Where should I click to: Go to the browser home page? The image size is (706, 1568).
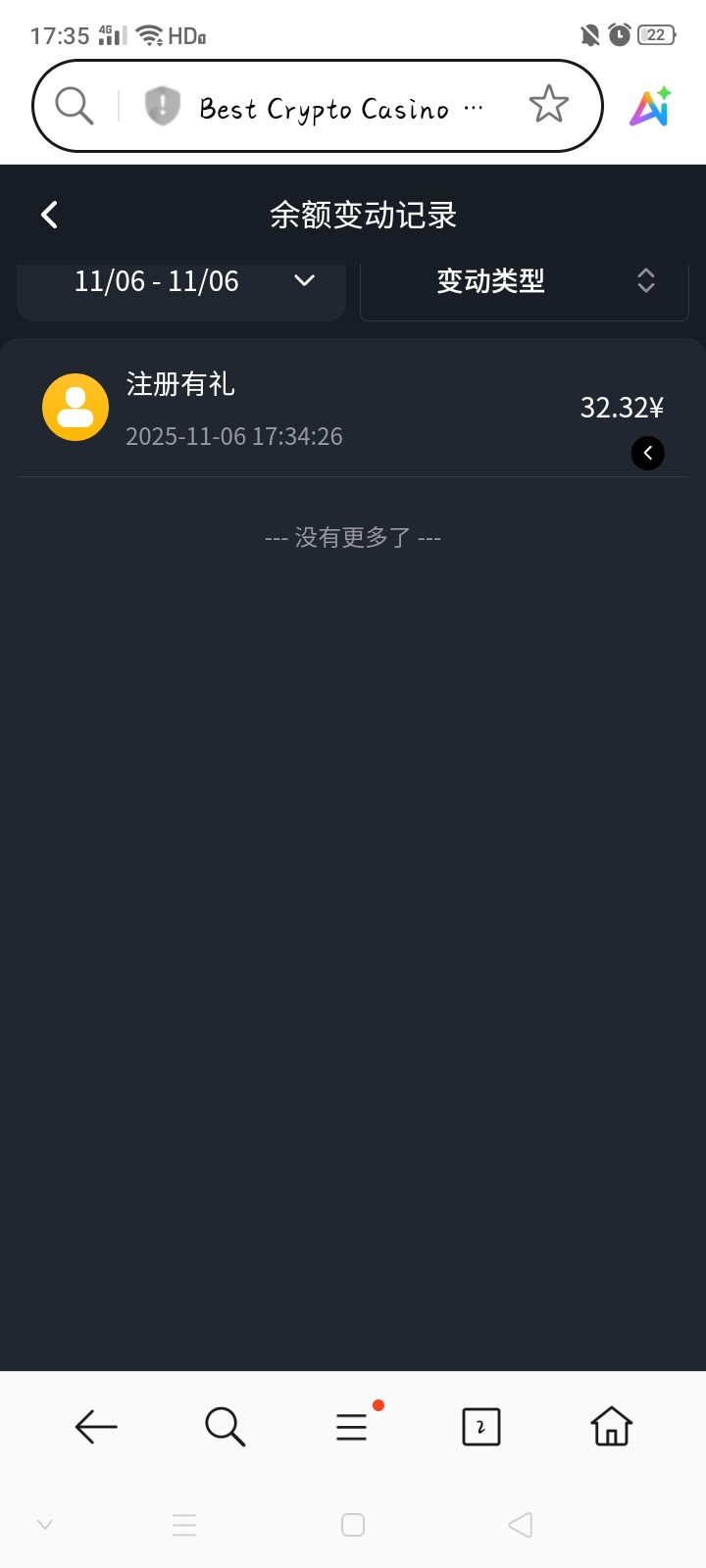[x=611, y=1427]
